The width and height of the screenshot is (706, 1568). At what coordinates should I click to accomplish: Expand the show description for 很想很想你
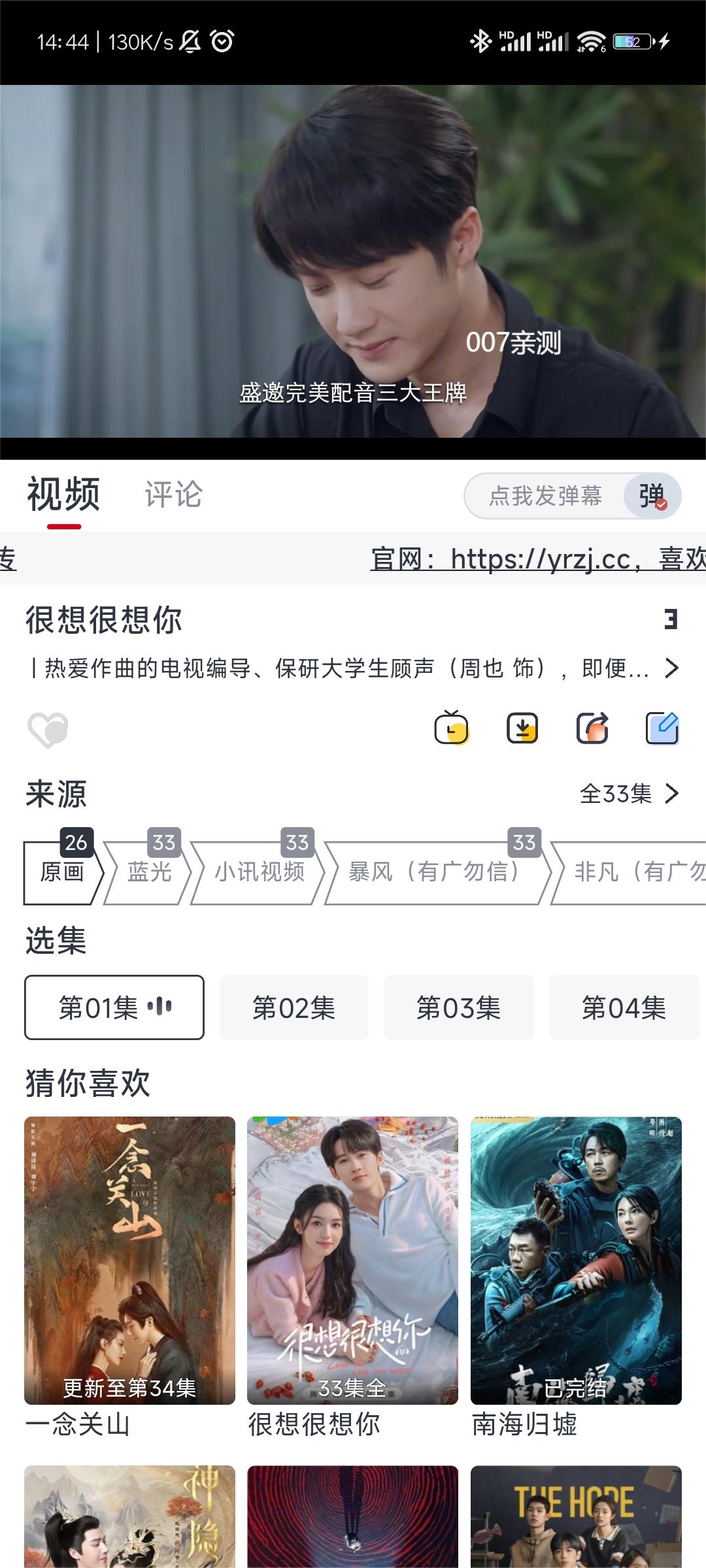[x=671, y=668]
